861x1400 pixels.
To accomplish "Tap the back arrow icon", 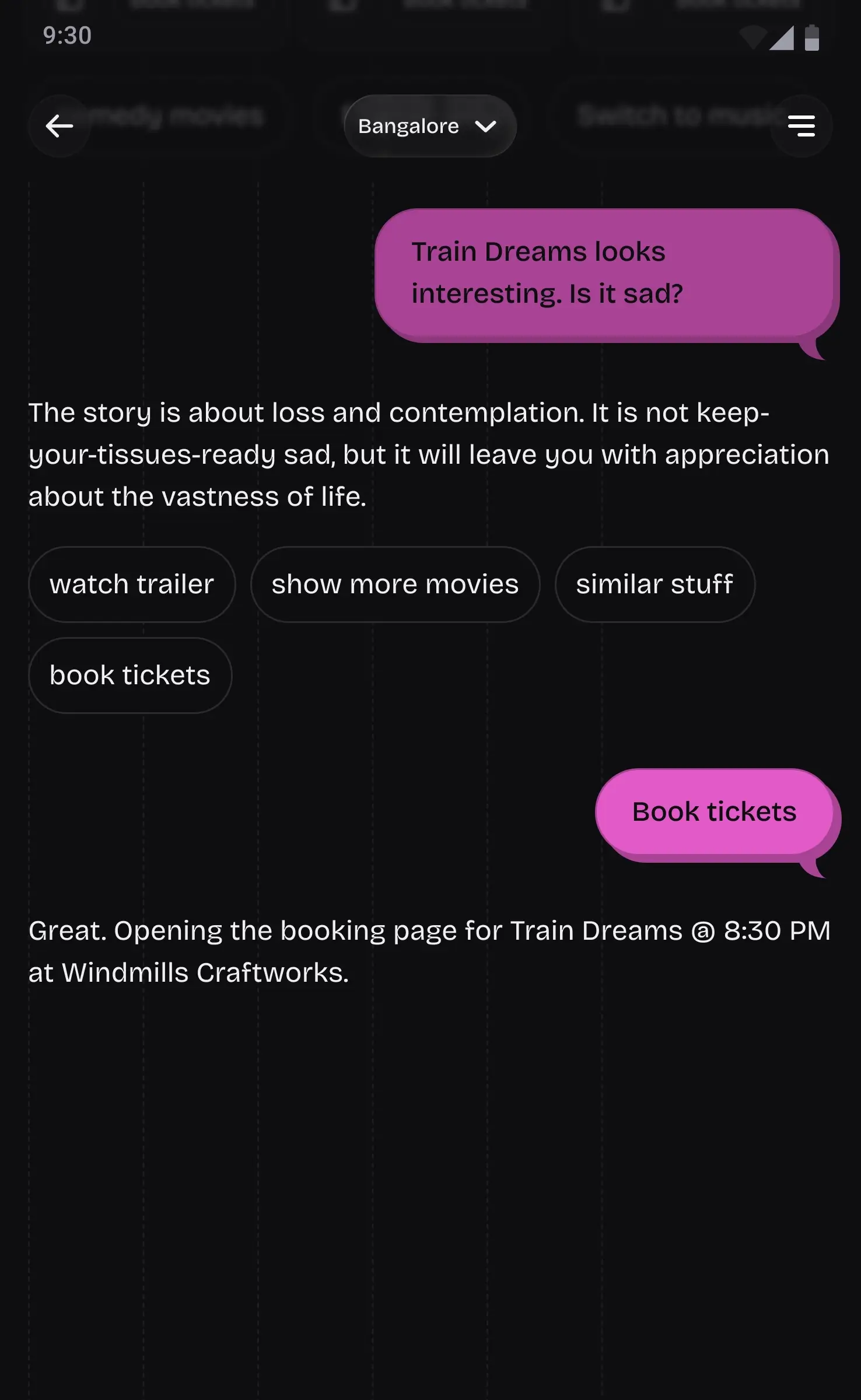I will click(58, 126).
